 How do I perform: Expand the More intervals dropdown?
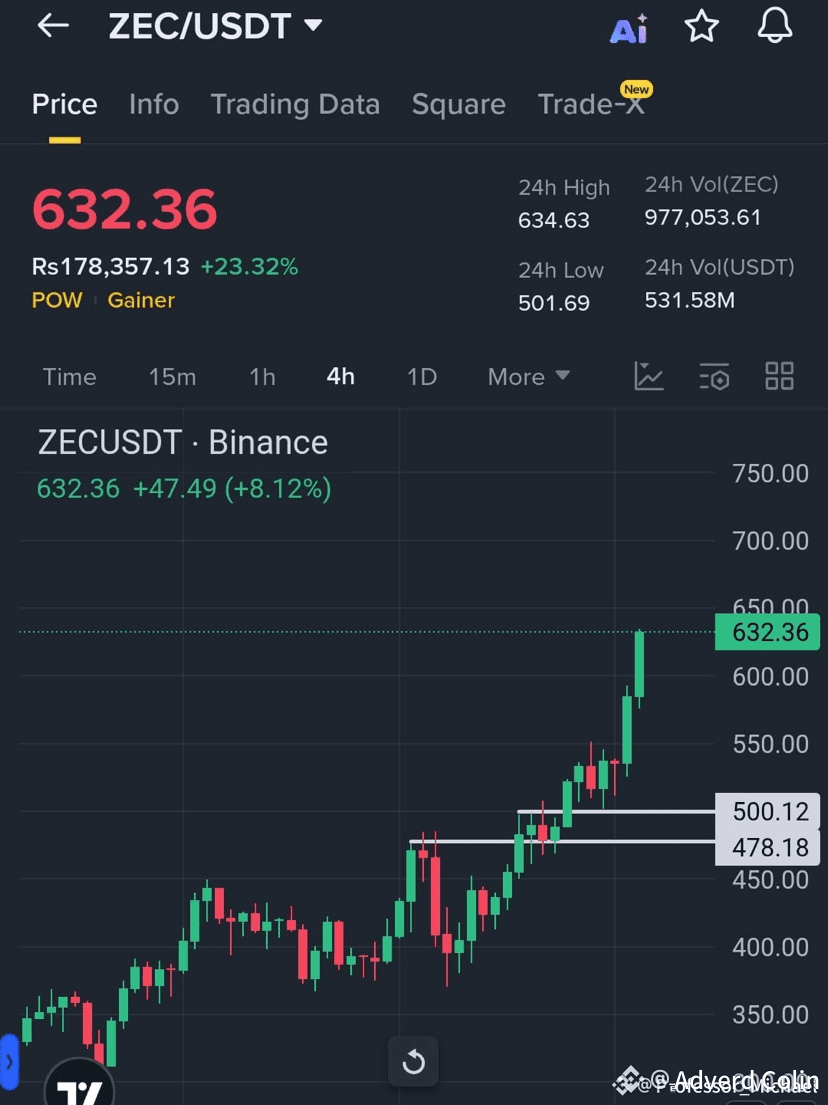(528, 377)
